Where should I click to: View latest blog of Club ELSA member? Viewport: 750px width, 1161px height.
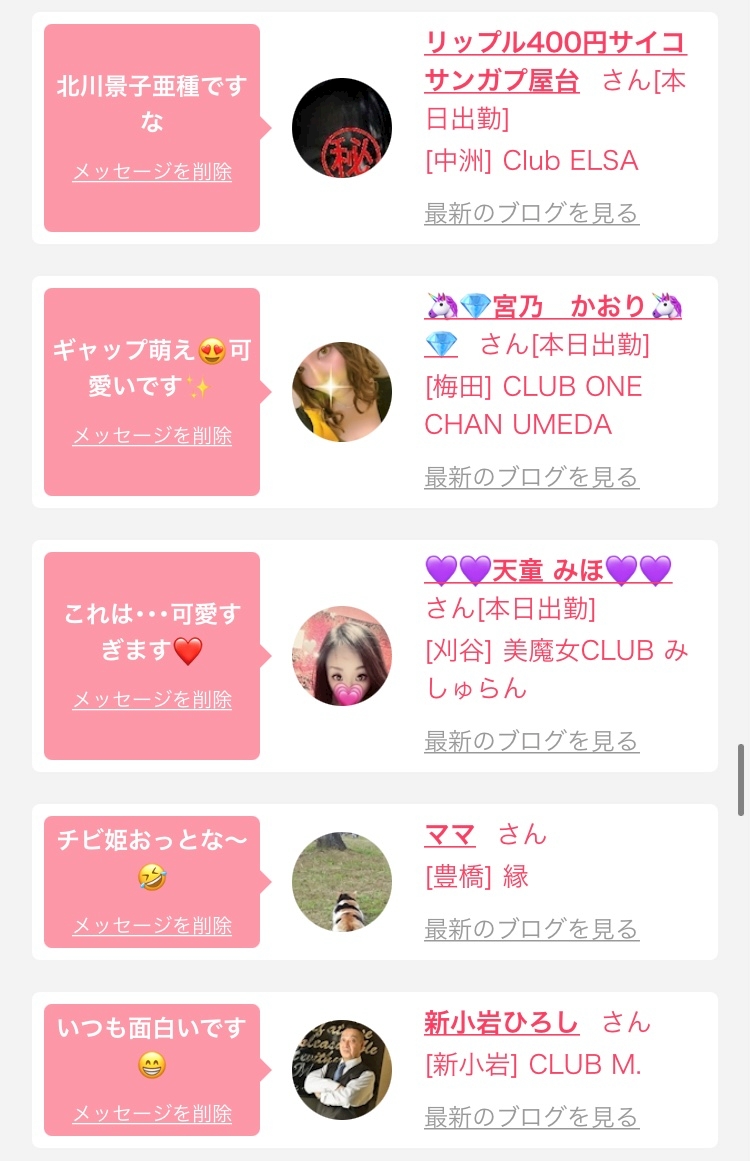[x=531, y=213]
